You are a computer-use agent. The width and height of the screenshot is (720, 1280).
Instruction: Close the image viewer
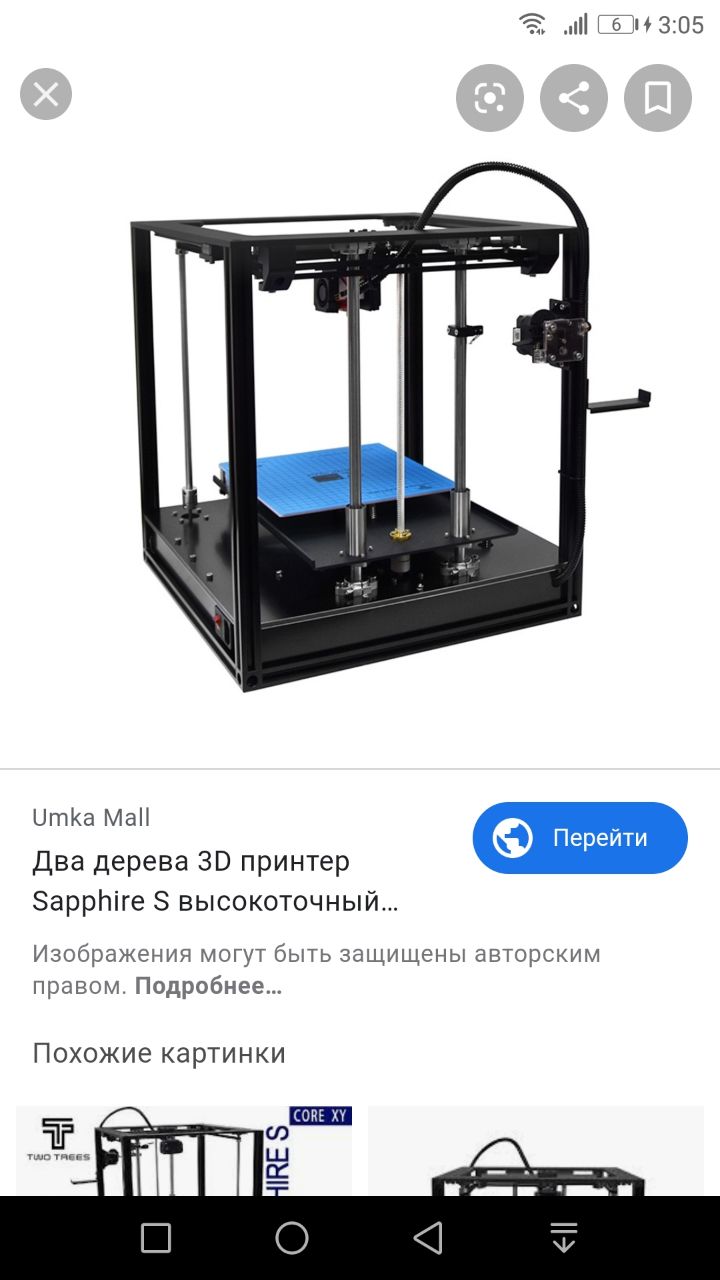(46, 95)
